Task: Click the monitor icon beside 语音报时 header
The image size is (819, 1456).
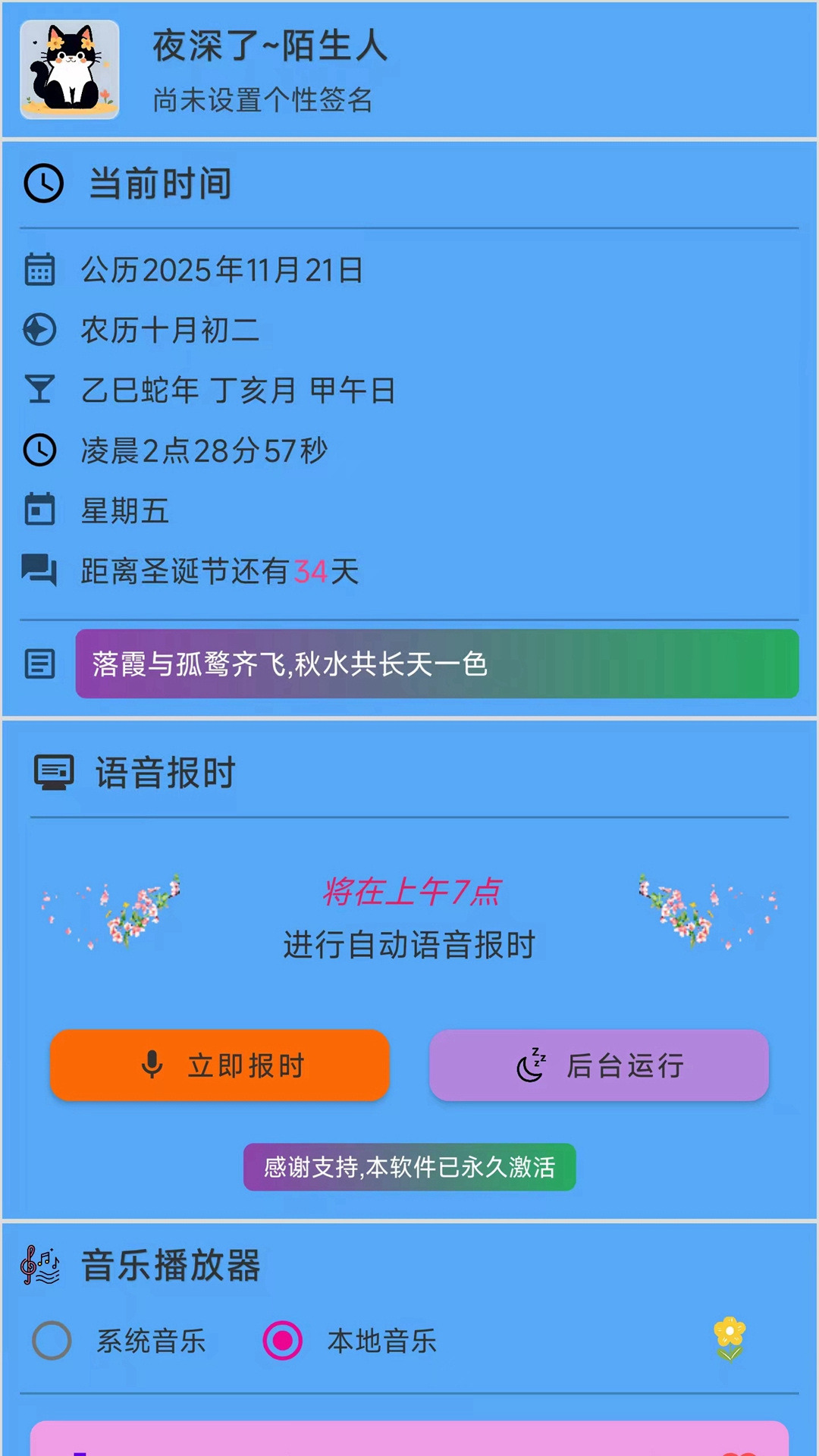Action: [52, 772]
